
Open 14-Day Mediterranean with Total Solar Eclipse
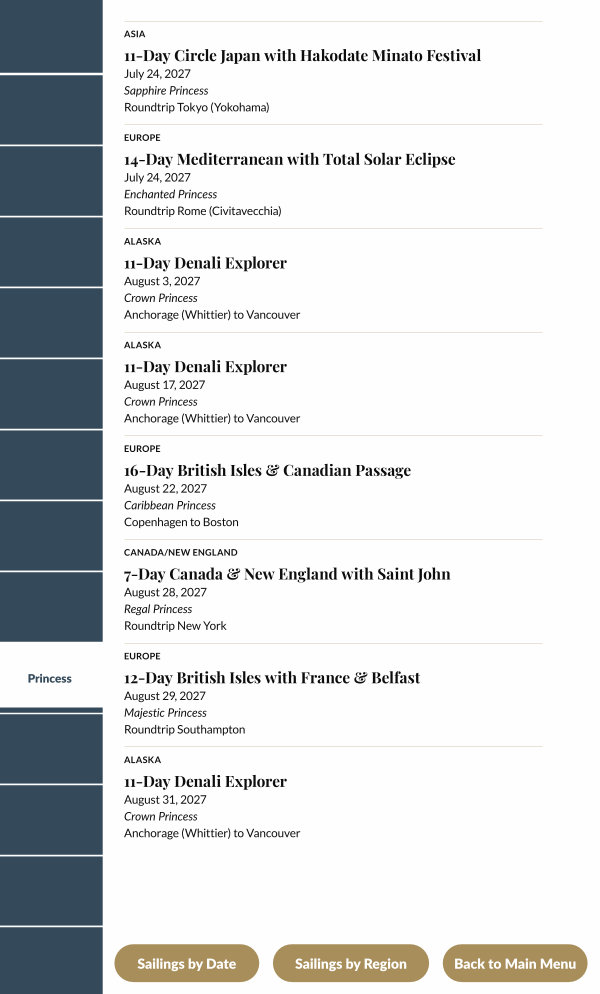point(289,160)
